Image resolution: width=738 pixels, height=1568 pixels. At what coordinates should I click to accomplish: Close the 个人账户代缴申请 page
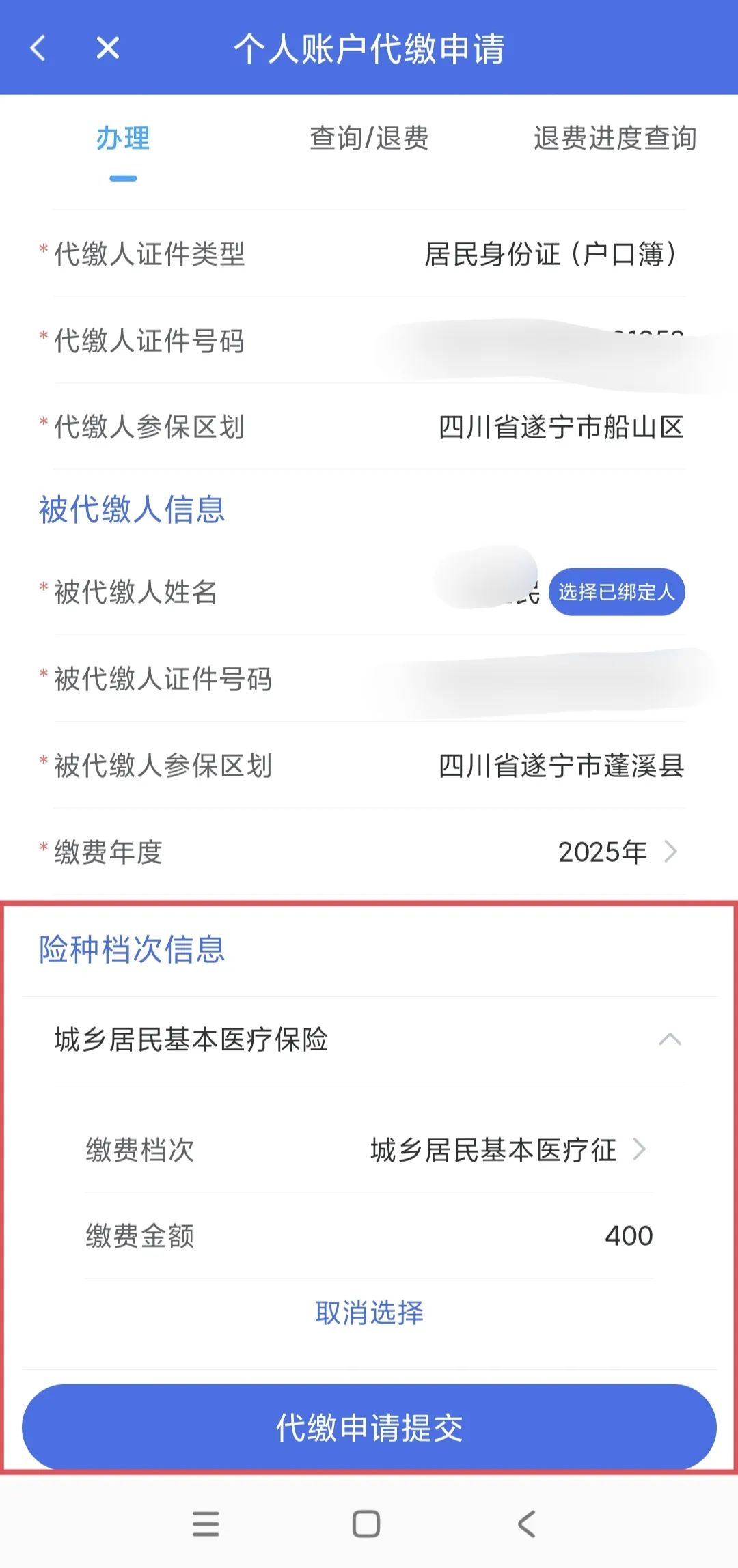(108, 48)
